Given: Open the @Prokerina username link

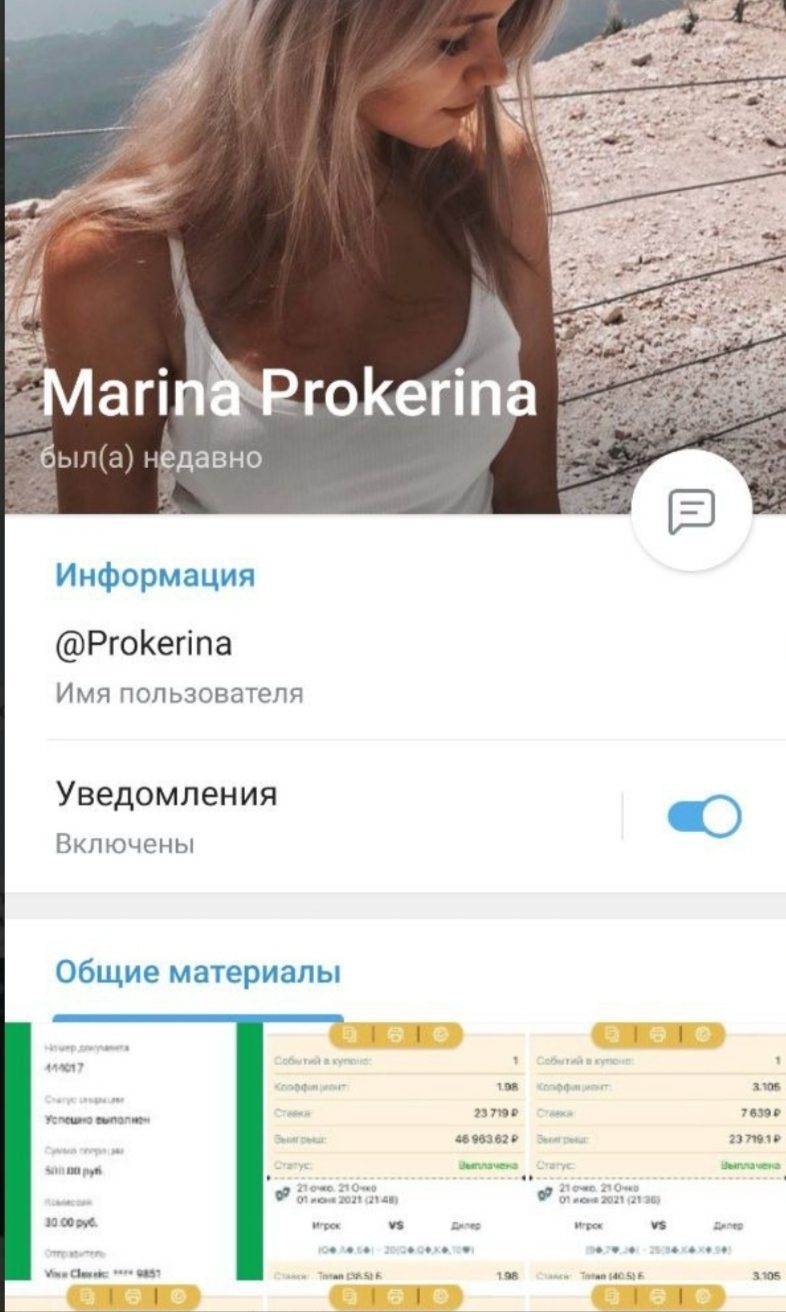Looking at the screenshot, I should click(146, 644).
